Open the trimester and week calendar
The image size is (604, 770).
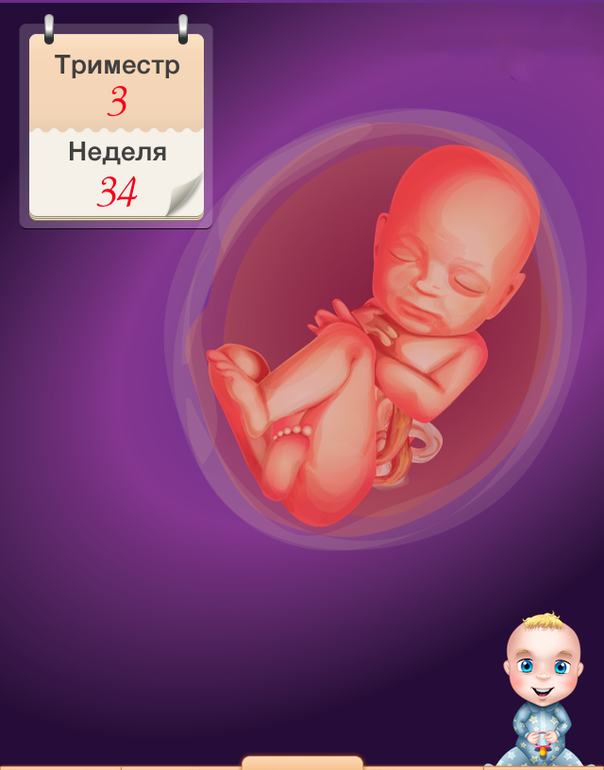(116, 126)
